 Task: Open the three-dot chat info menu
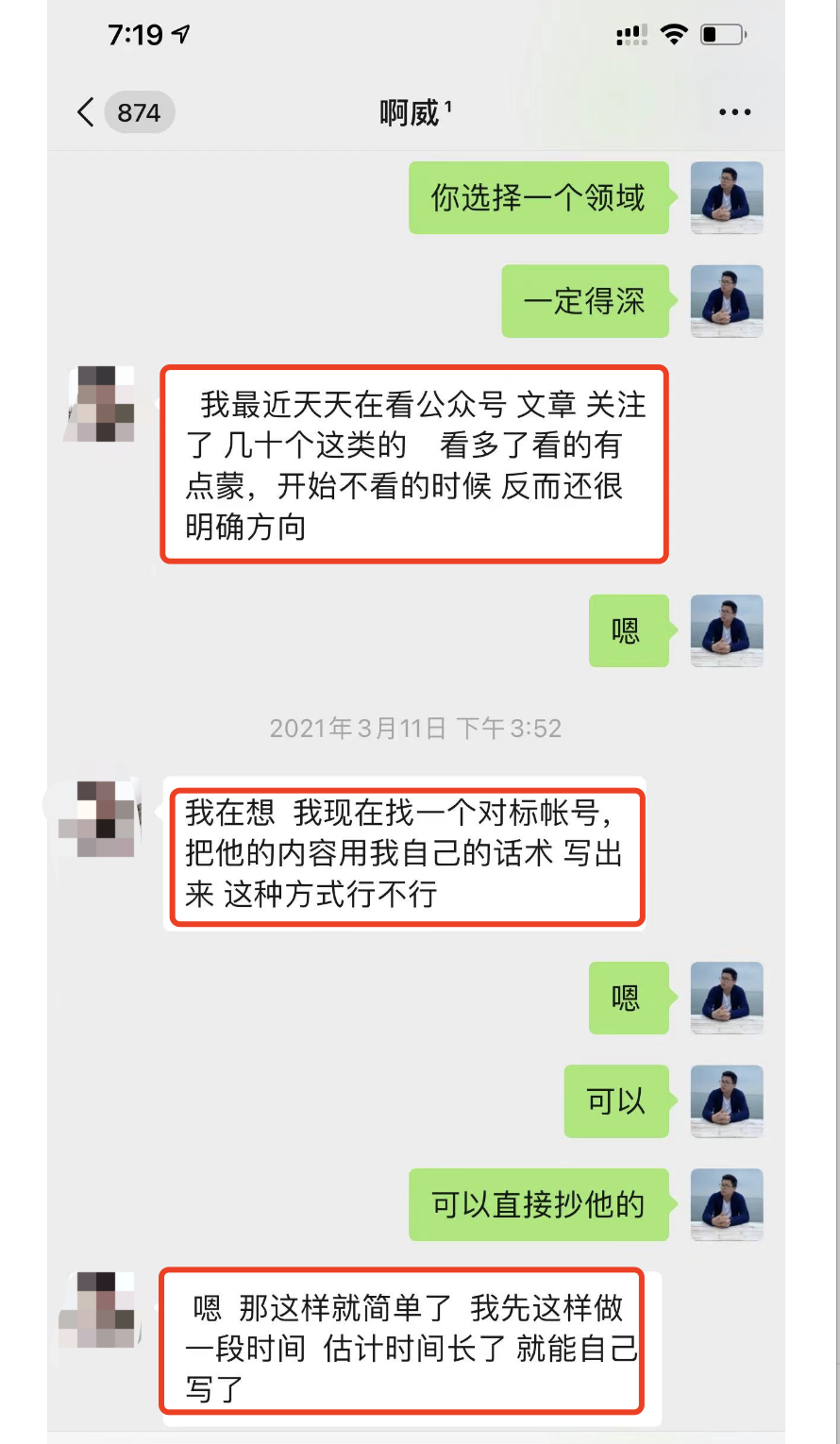[734, 112]
